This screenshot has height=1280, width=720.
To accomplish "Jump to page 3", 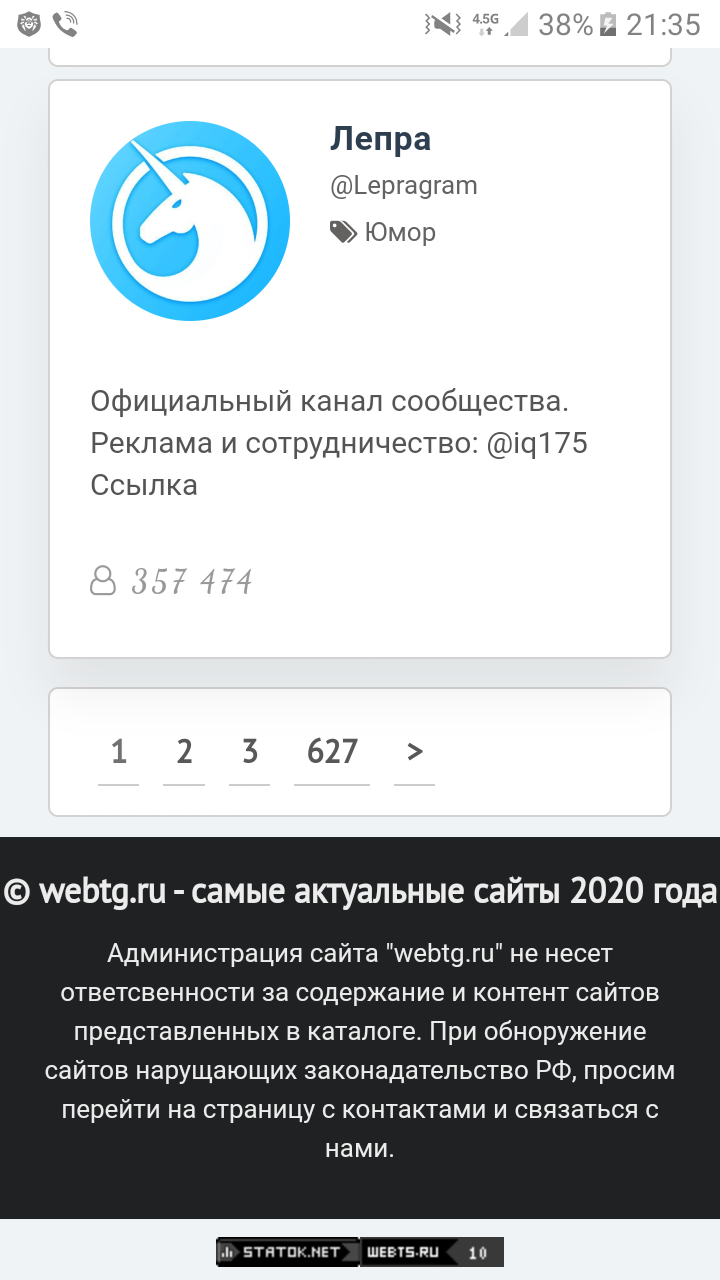I will (x=250, y=752).
